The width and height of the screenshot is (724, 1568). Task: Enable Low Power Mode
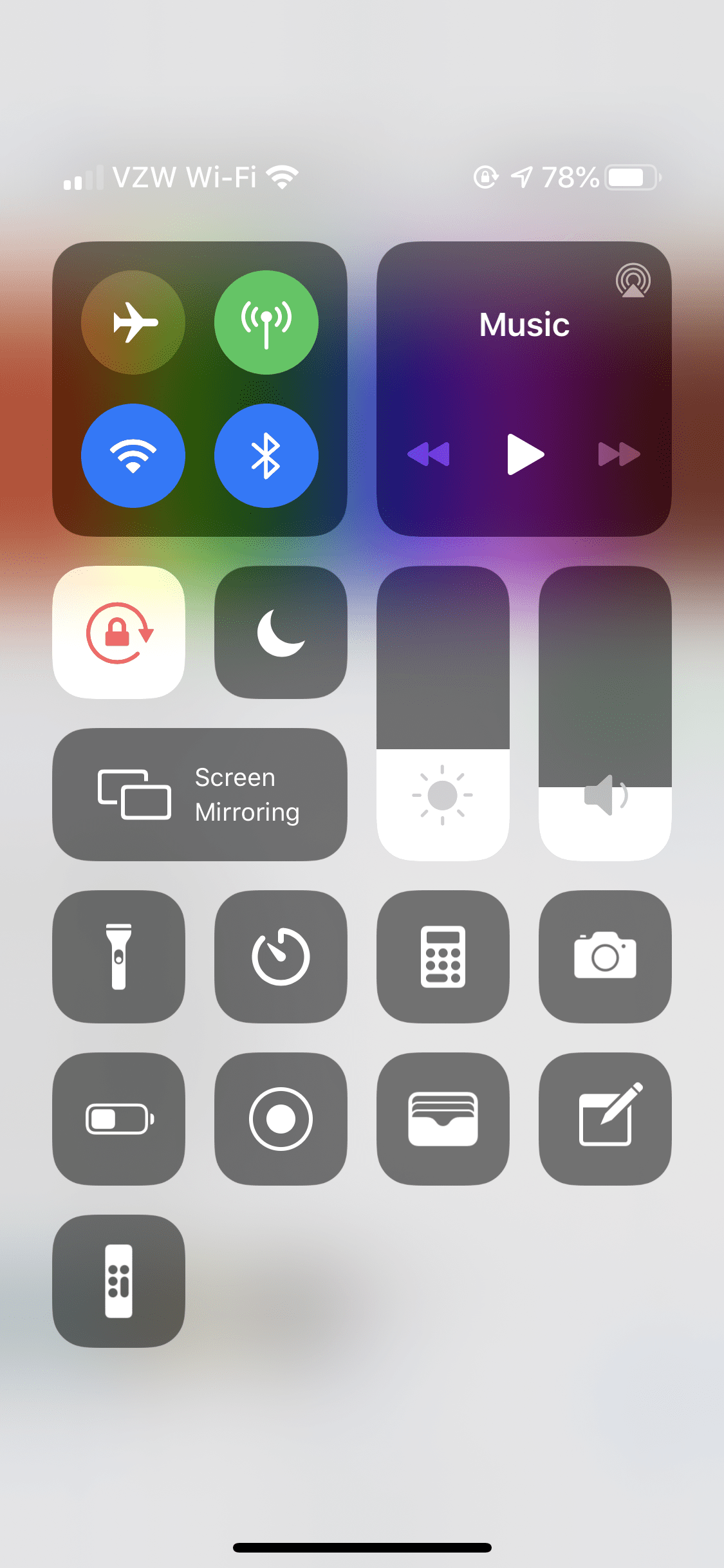tap(119, 1119)
